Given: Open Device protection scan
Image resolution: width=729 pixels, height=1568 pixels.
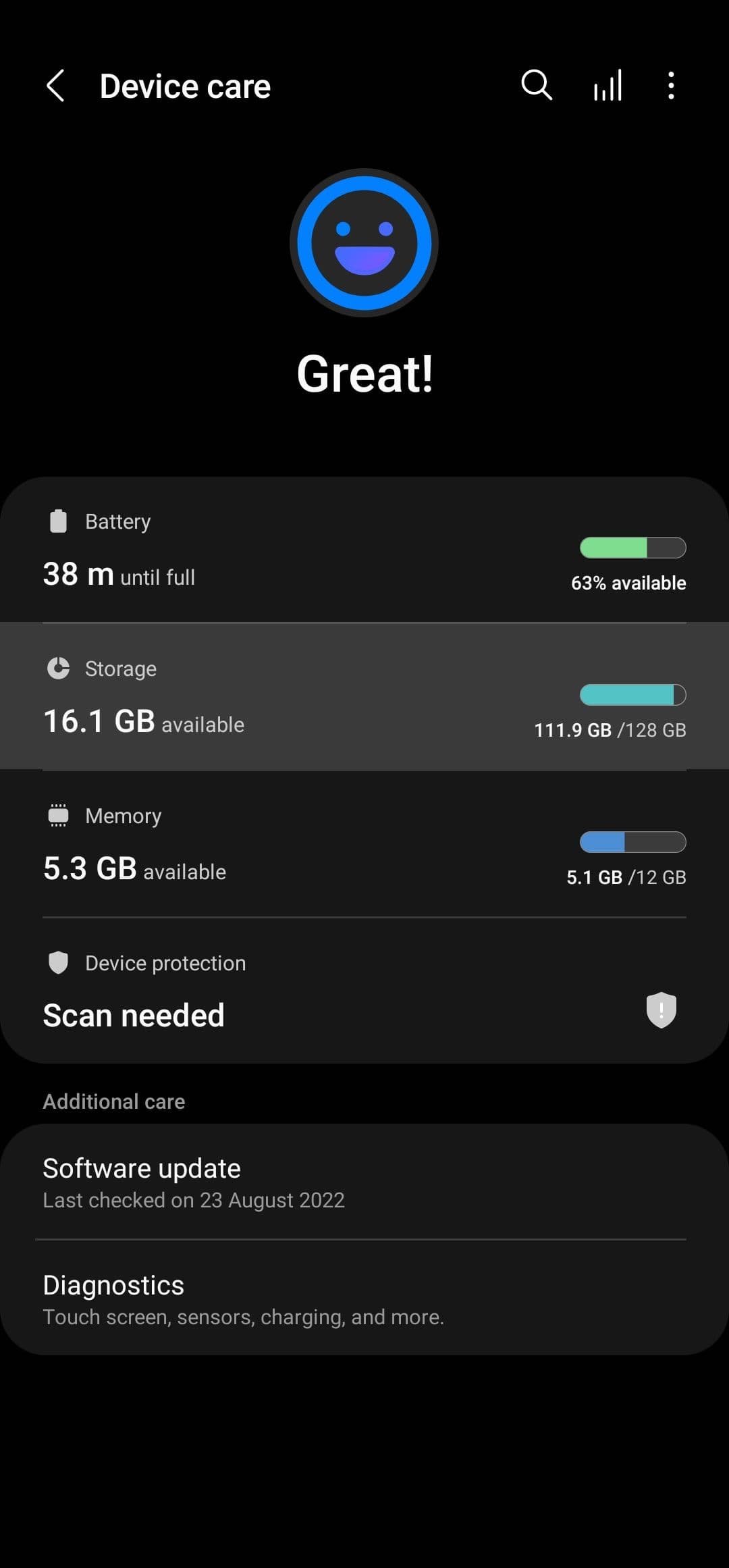Looking at the screenshot, I should (364, 991).
